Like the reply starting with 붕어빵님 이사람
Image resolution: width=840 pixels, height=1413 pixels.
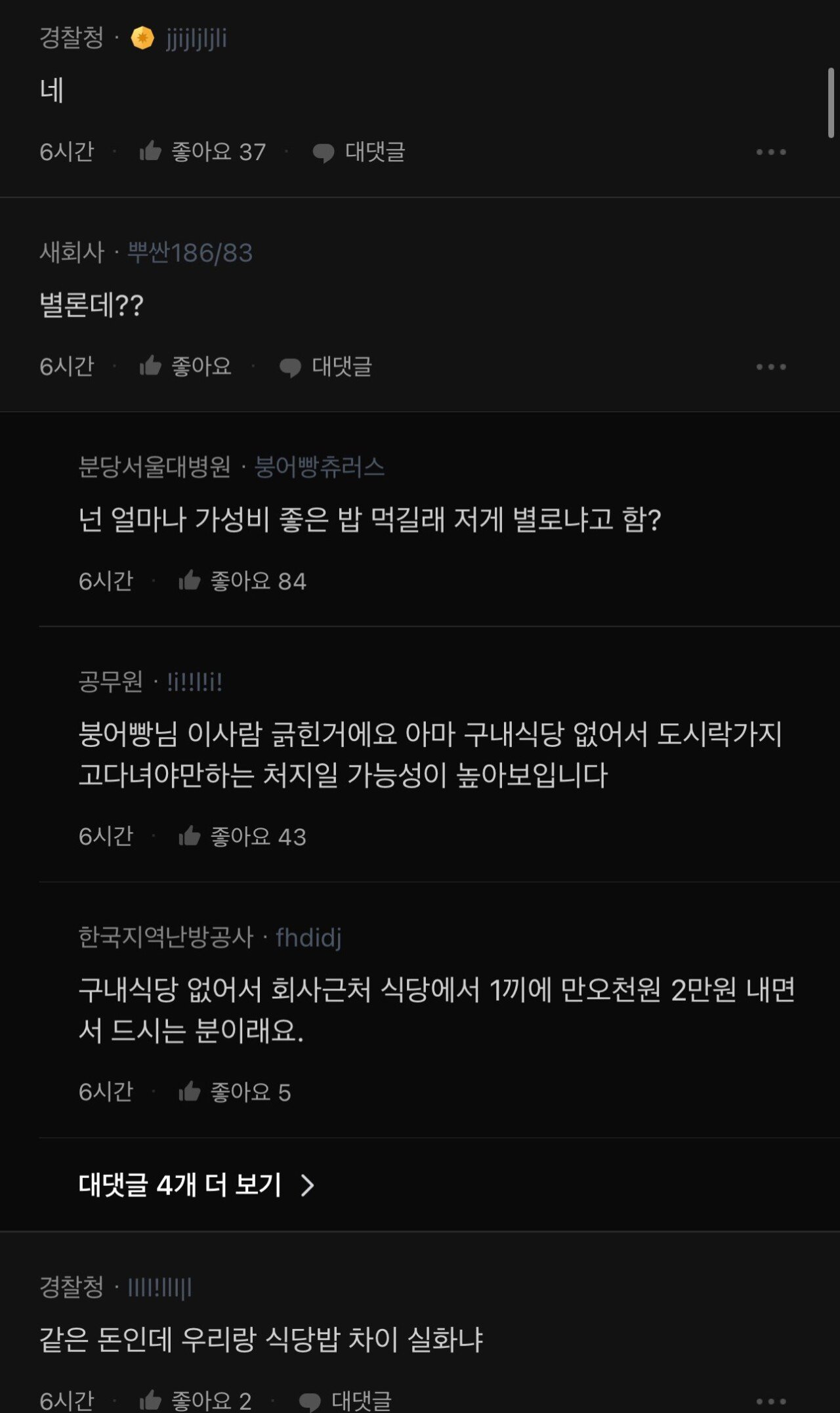coord(241,836)
